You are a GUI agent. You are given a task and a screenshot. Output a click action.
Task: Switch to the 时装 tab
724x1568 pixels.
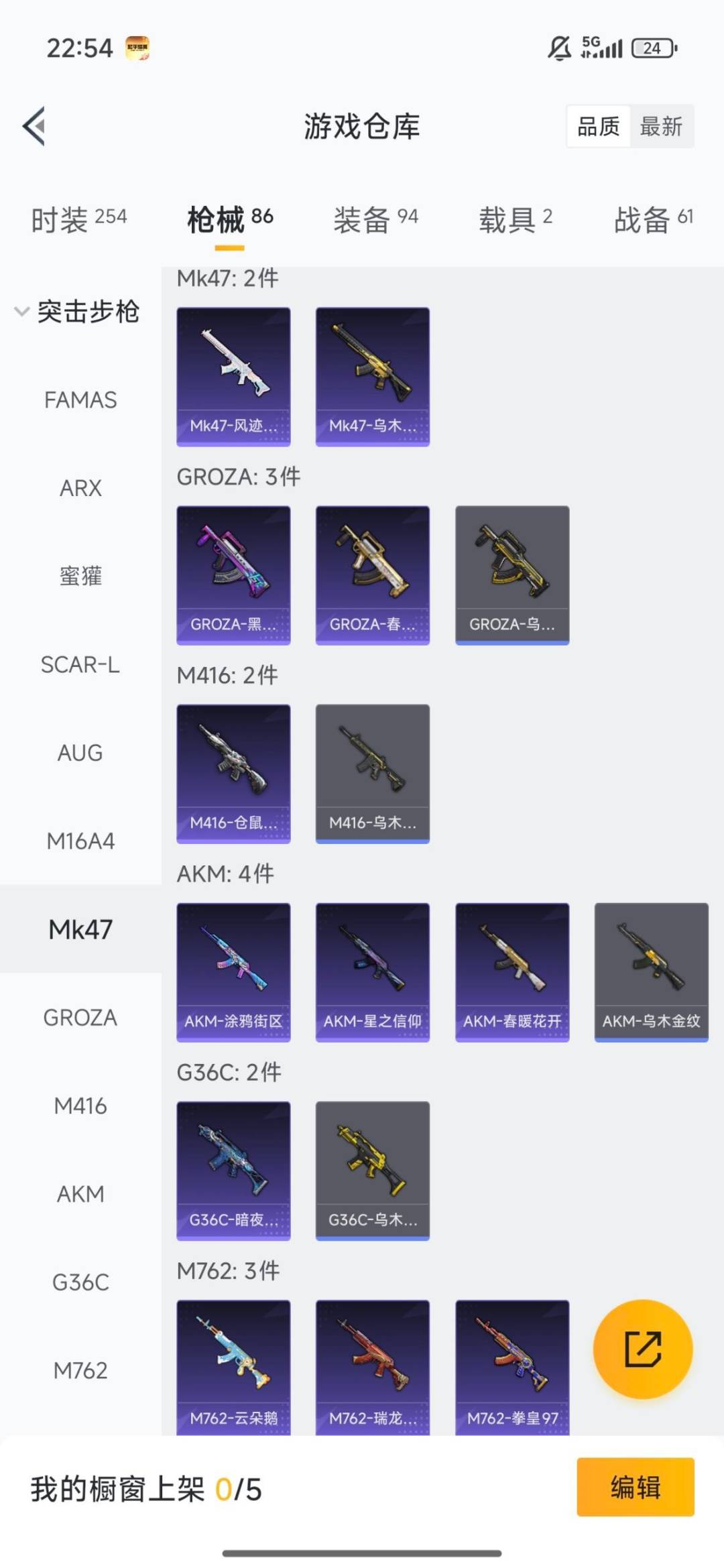(x=79, y=219)
